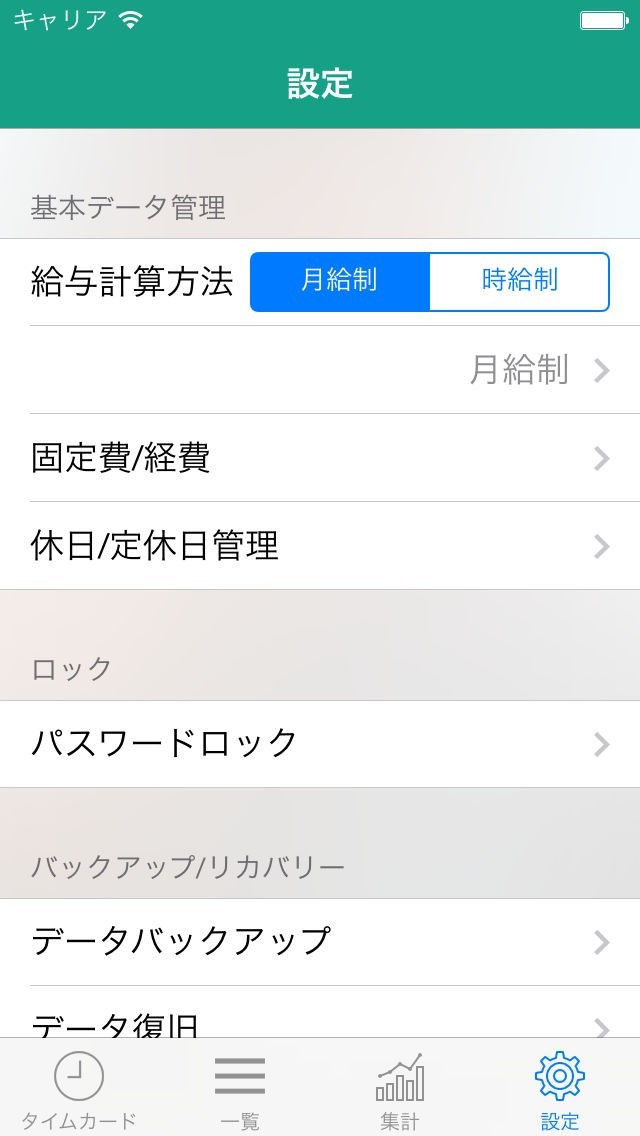Screen dimensions: 640x1136
Task: Switch to the 集計 tab
Action: 400,1088
